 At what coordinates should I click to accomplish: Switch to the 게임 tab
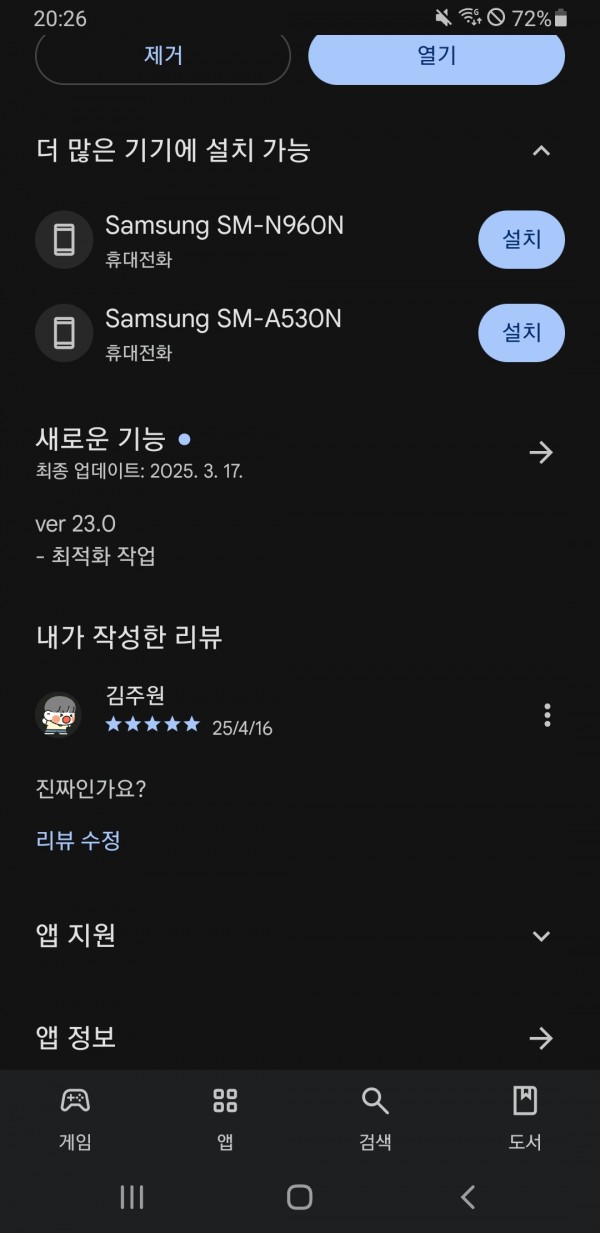point(75,1118)
